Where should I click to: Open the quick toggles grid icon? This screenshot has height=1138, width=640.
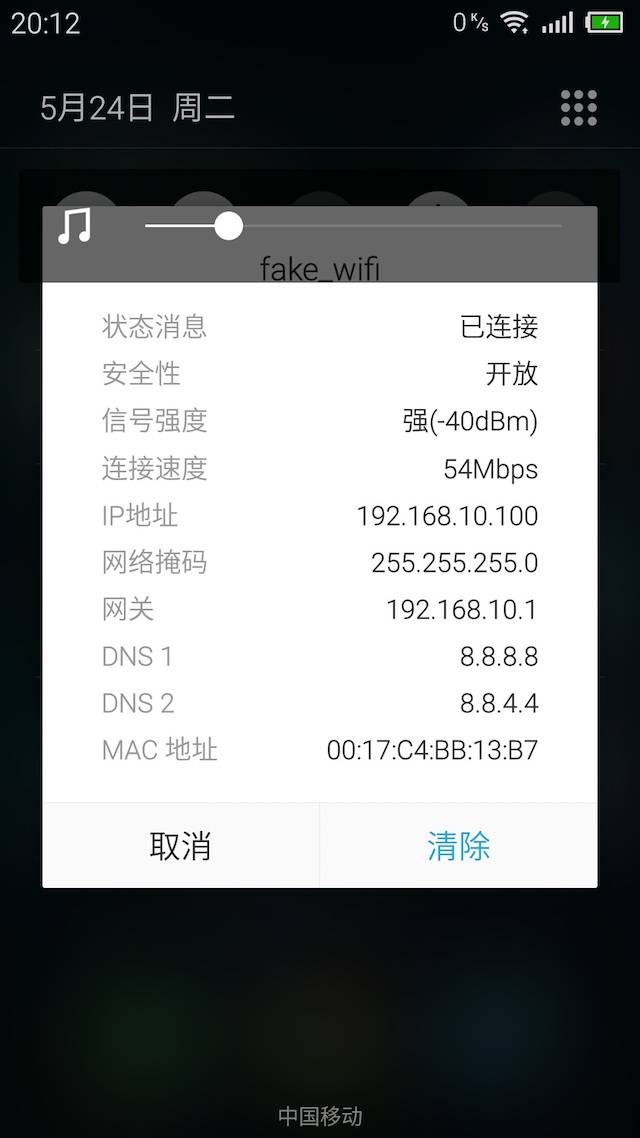click(579, 108)
